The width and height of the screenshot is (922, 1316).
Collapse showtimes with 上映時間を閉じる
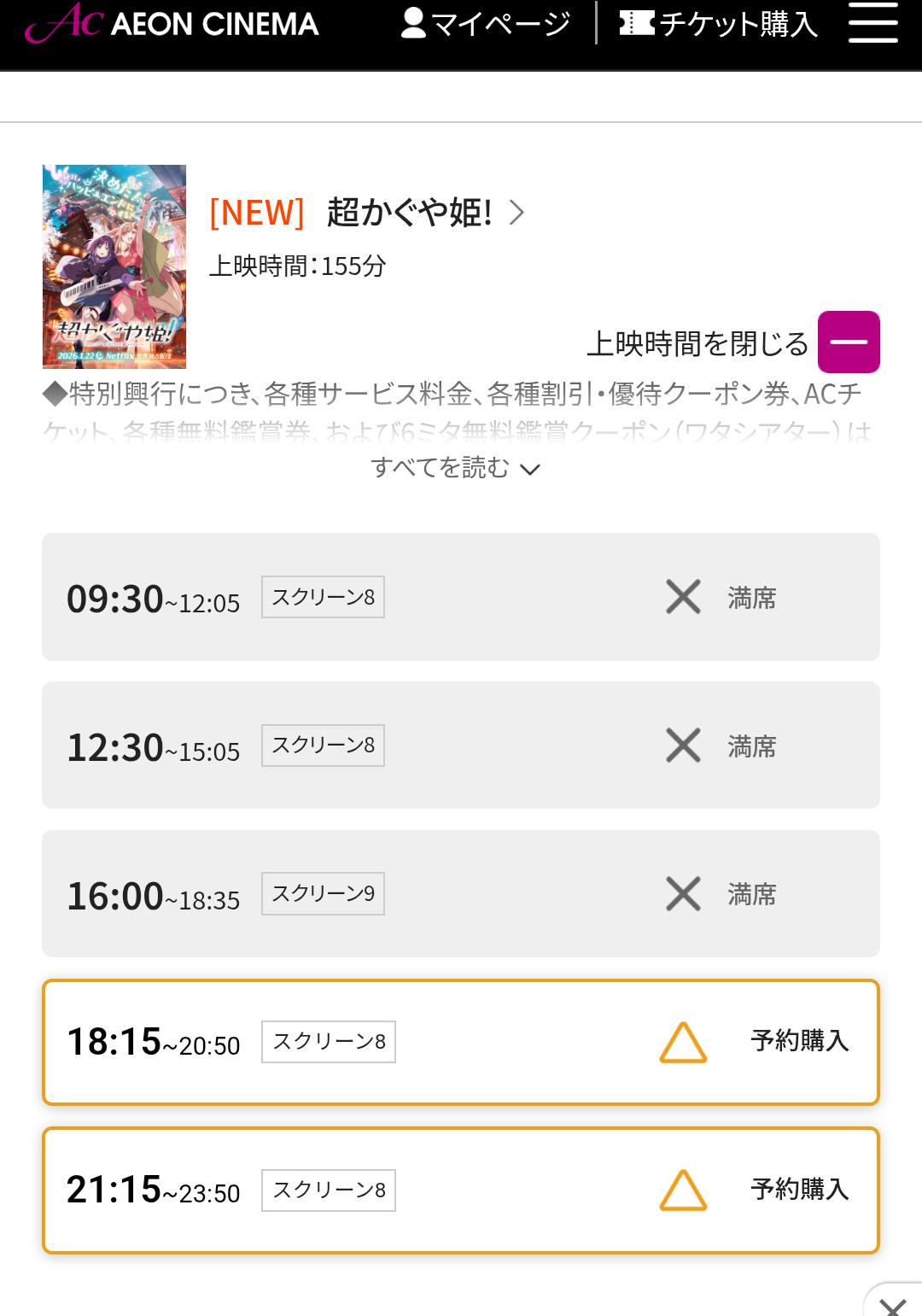848,342
